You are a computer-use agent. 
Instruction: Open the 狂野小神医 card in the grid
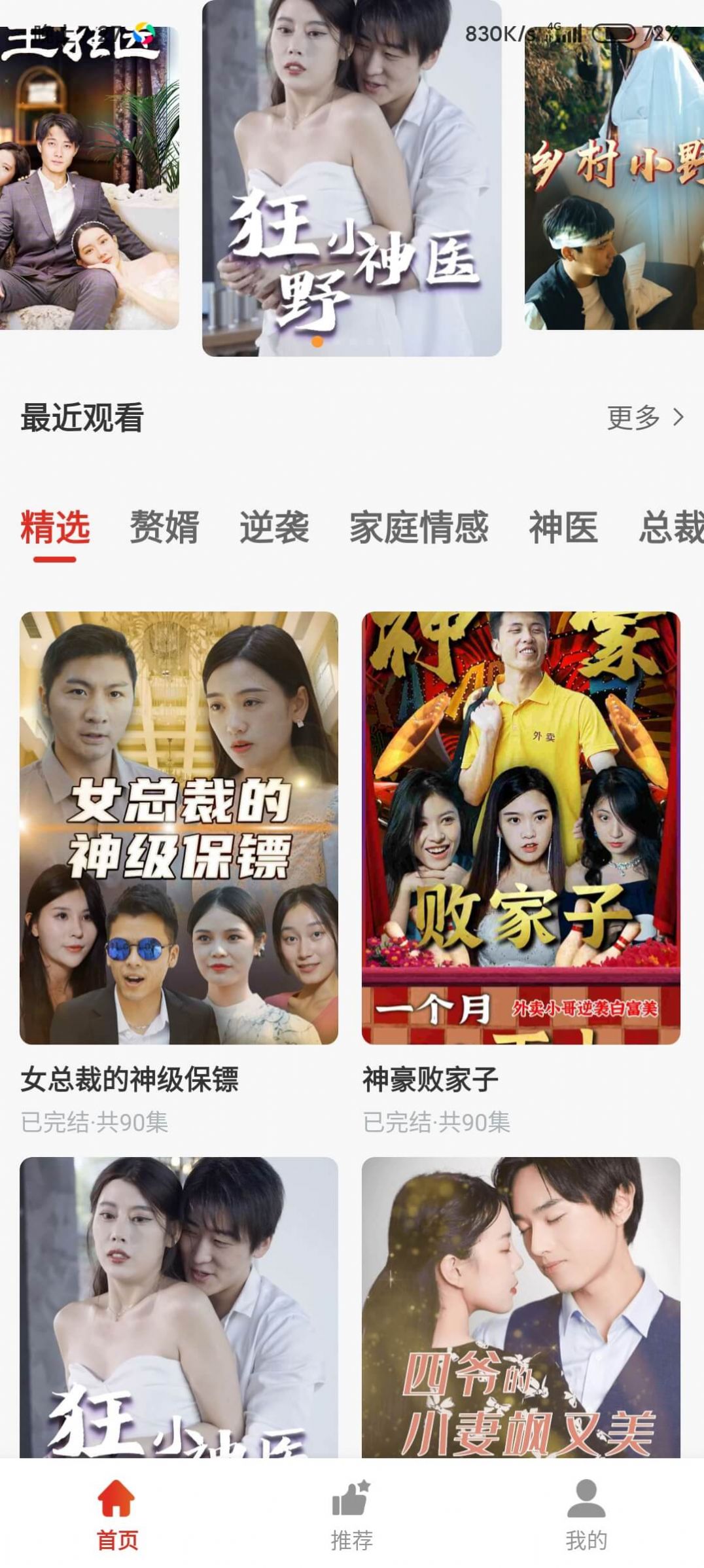coord(179,1308)
